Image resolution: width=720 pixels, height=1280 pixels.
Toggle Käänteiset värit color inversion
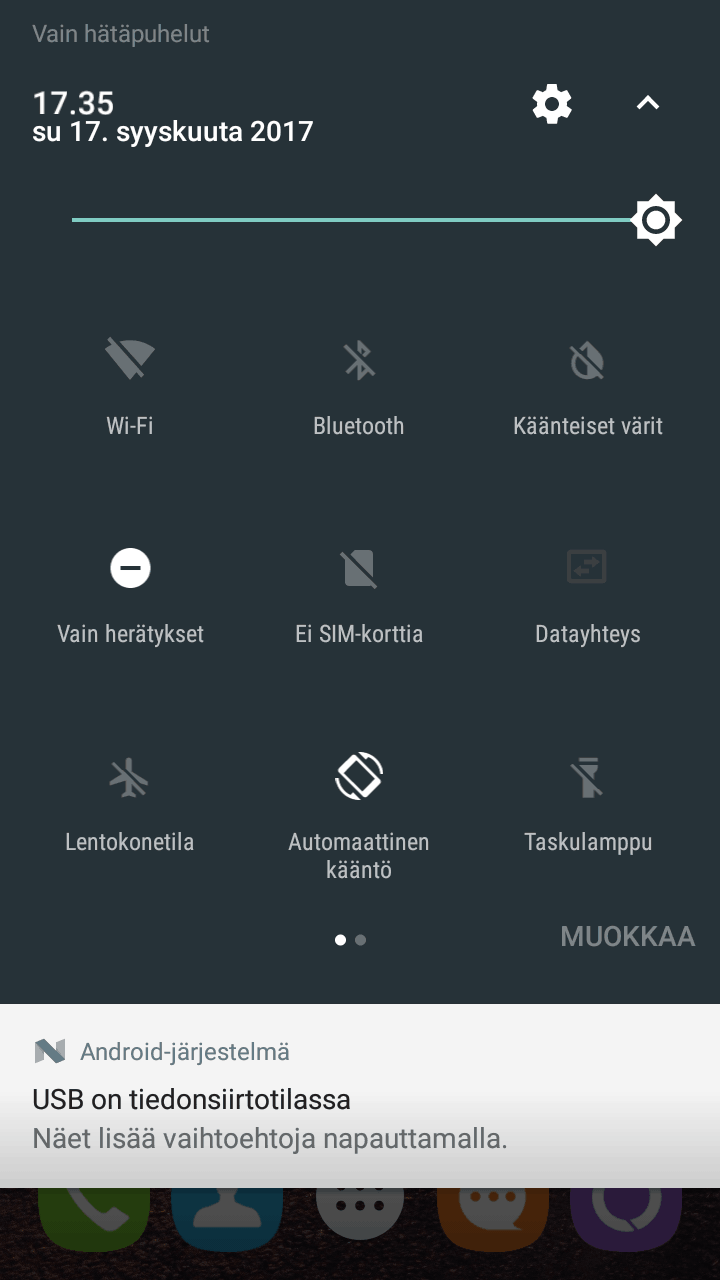click(587, 360)
